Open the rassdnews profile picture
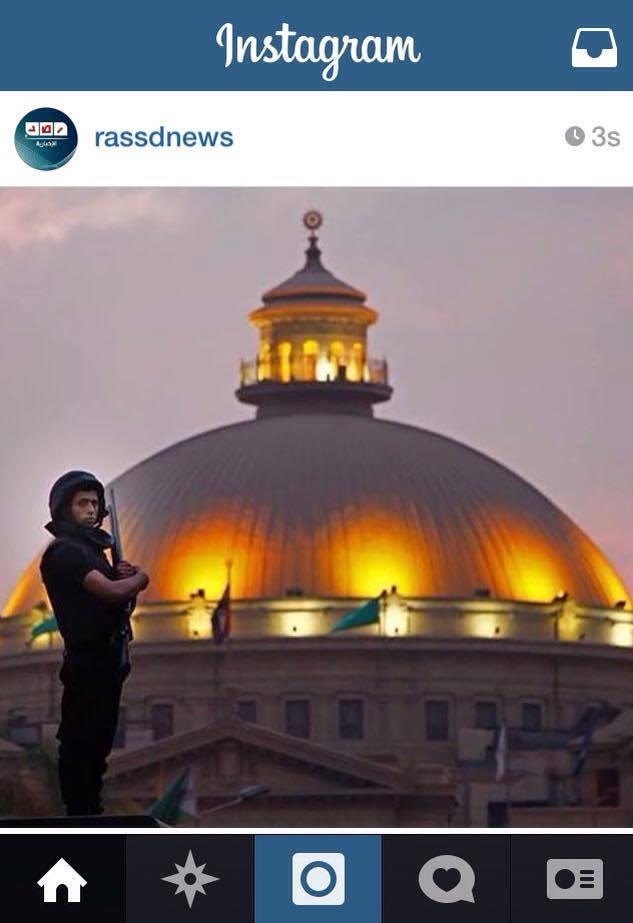 (x=46, y=138)
